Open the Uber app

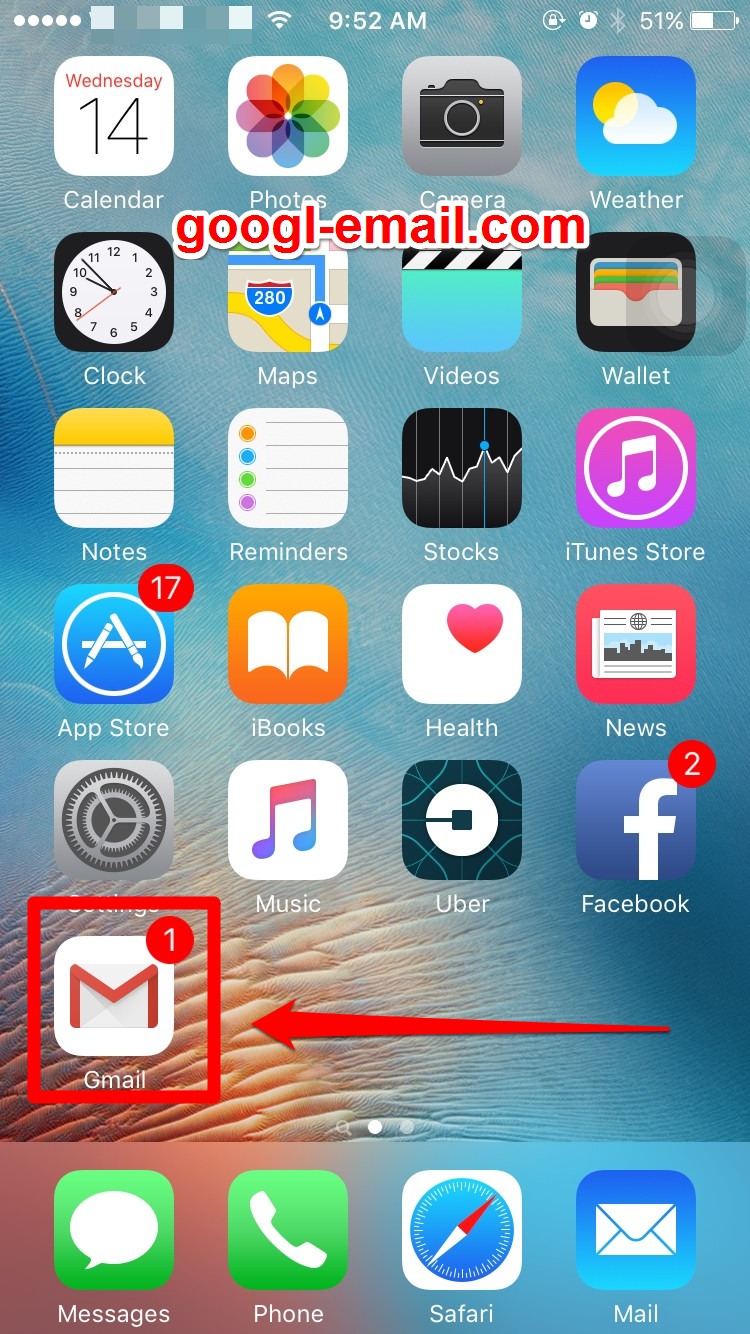(x=462, y=820)
